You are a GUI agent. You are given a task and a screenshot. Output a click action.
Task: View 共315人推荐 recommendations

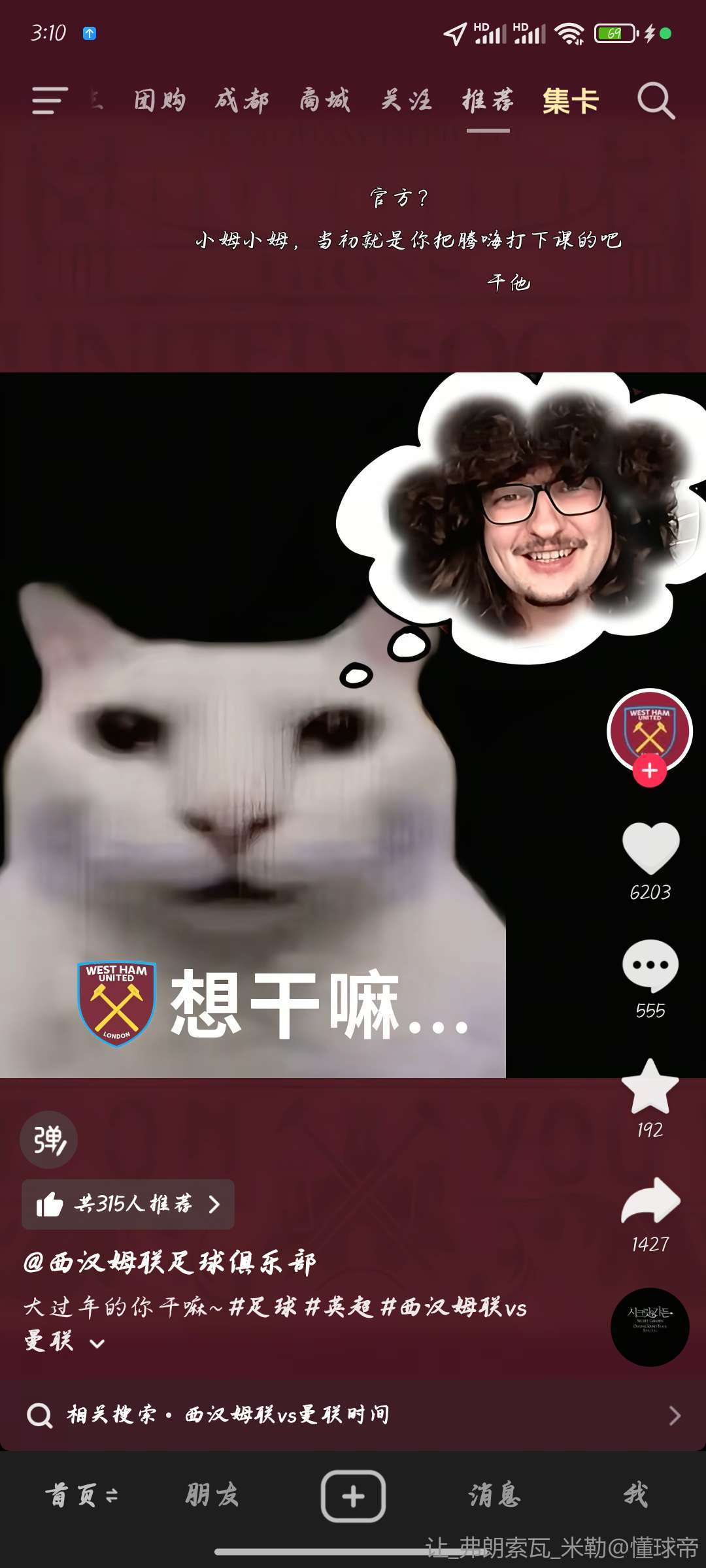click(128, 1204)
